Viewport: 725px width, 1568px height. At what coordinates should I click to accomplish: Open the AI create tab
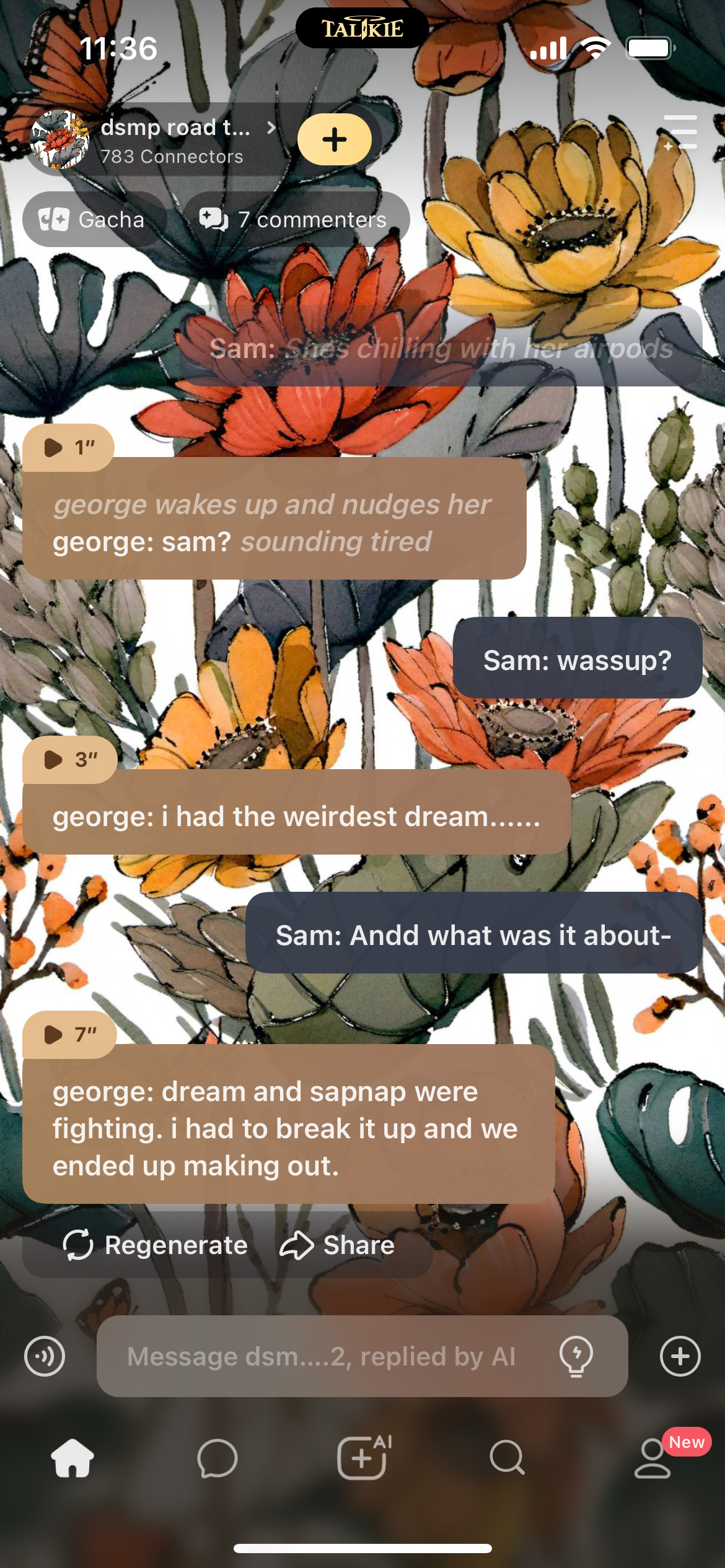point(362,1458)
